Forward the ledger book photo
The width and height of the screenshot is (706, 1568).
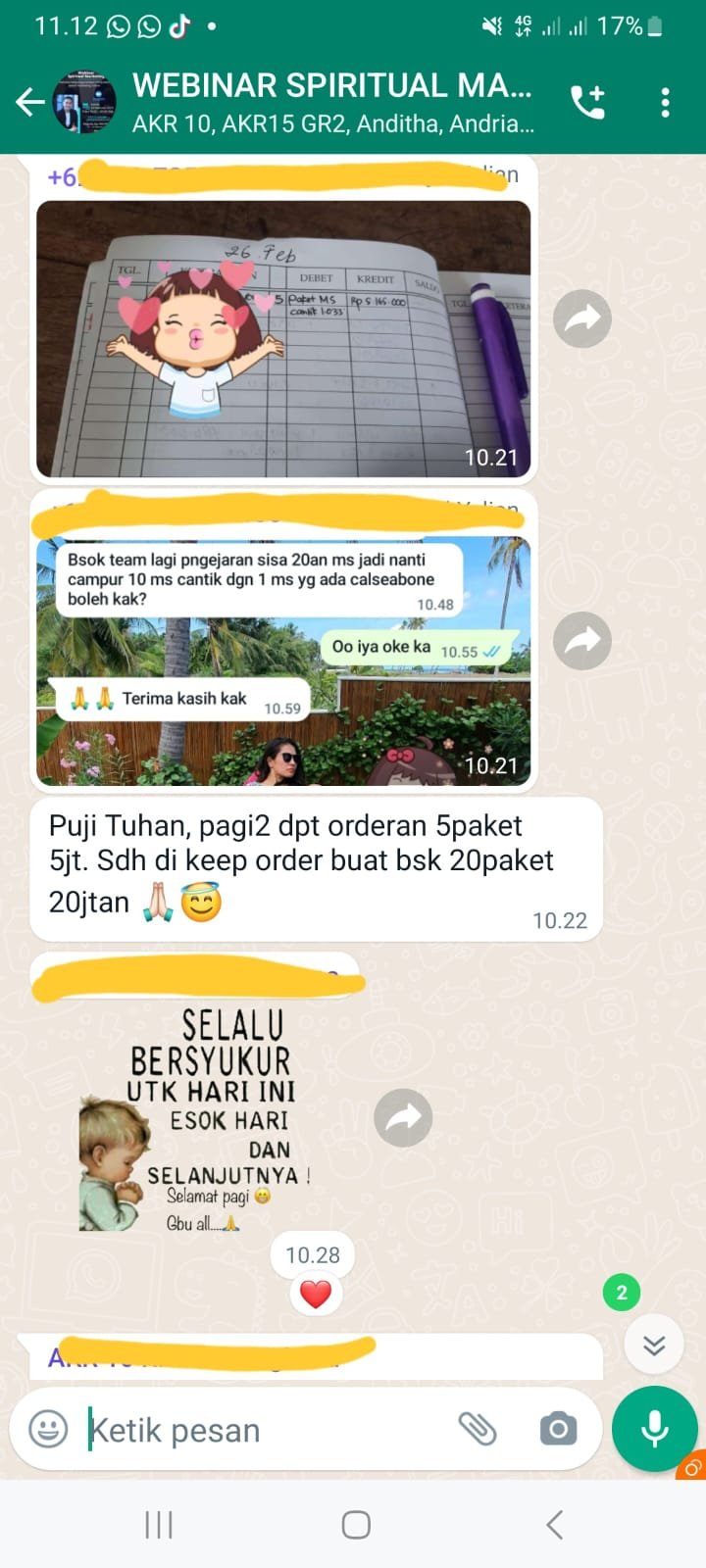pyautogui.click(x=582, y=318)
